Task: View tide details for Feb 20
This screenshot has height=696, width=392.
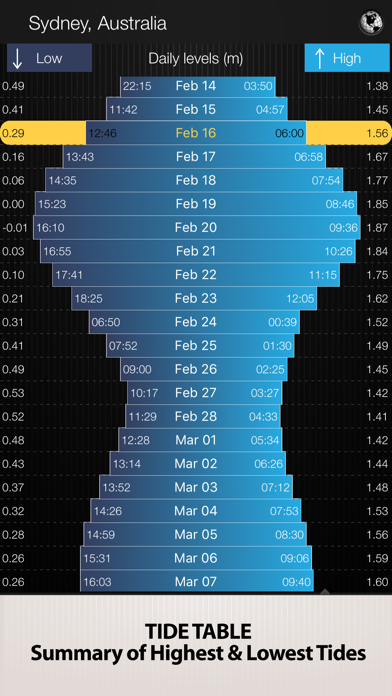Action: click(196, 228)
